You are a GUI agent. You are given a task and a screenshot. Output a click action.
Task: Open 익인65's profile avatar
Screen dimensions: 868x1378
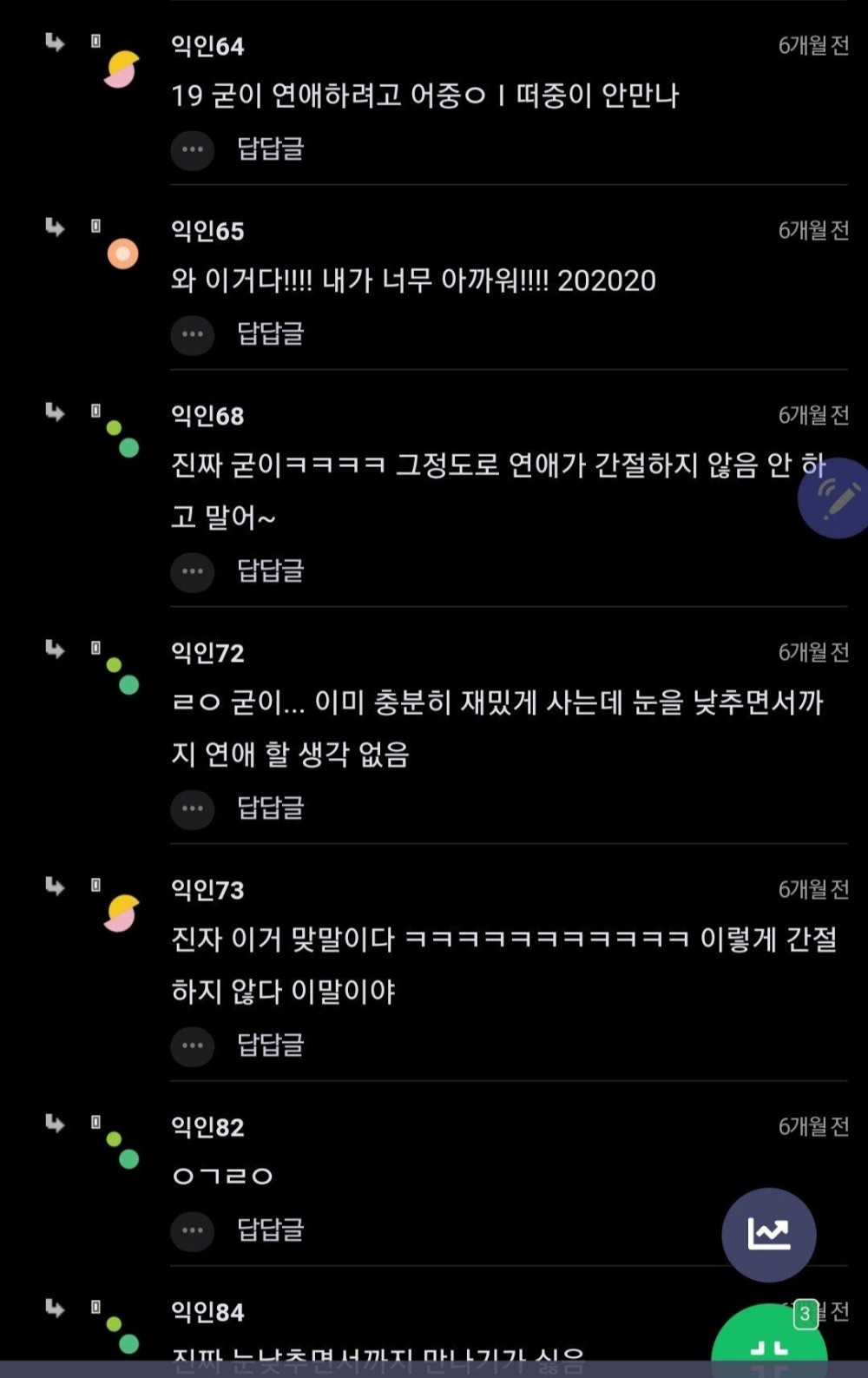[x=122, y=254]
